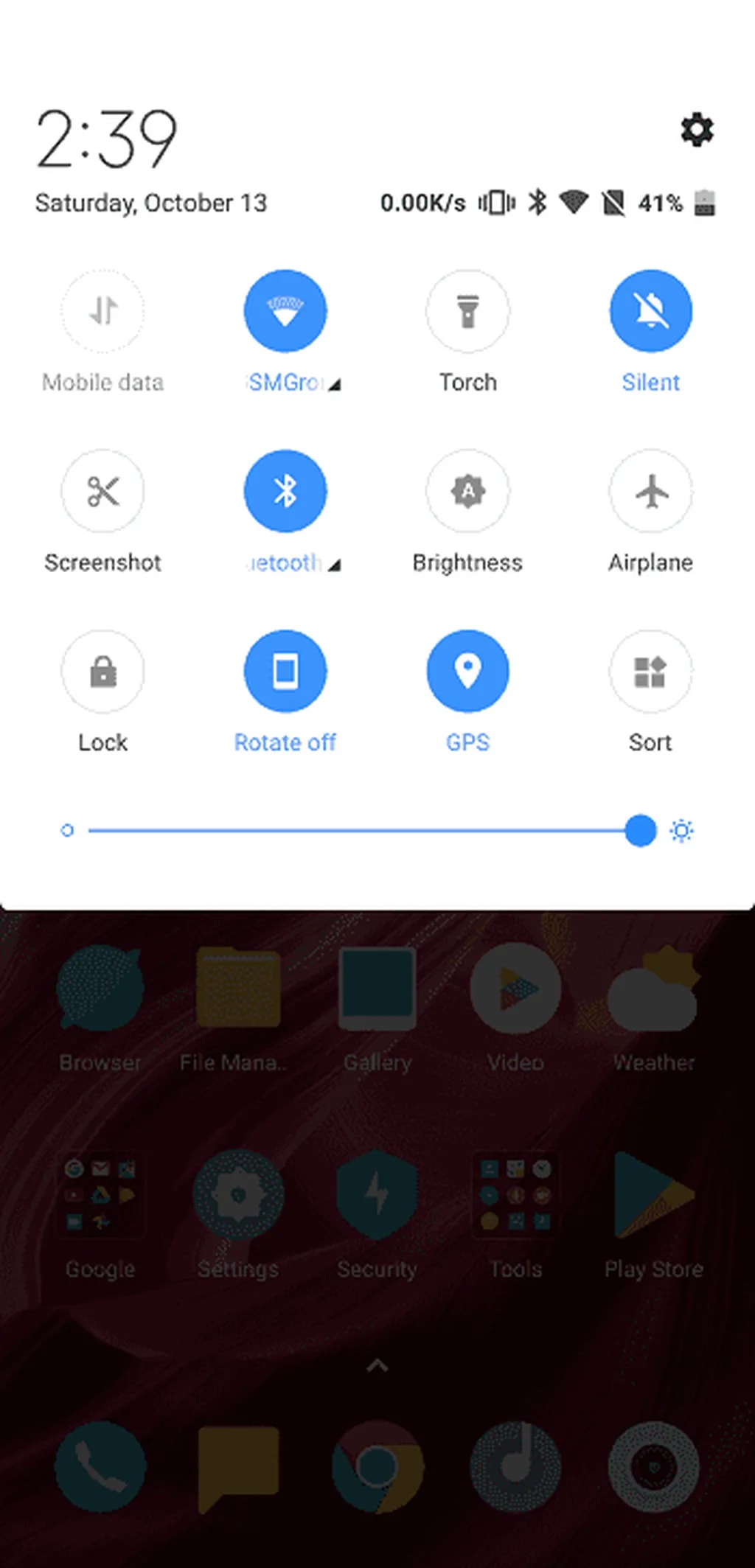Screen dimensions: 755x1568
Task: Disable GPS location
Action: coord(467,671)
